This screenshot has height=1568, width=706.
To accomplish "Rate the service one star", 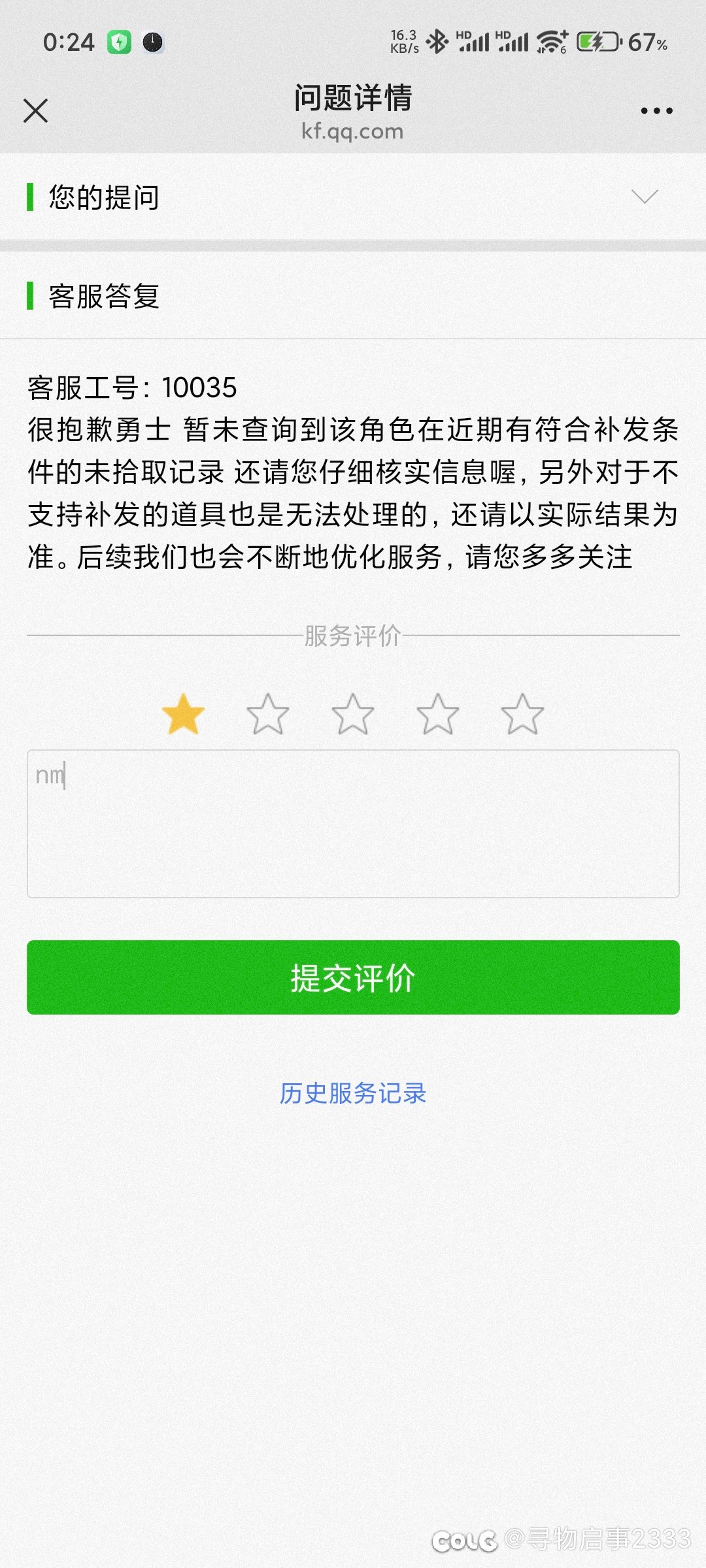I will (x=183, y=714).
